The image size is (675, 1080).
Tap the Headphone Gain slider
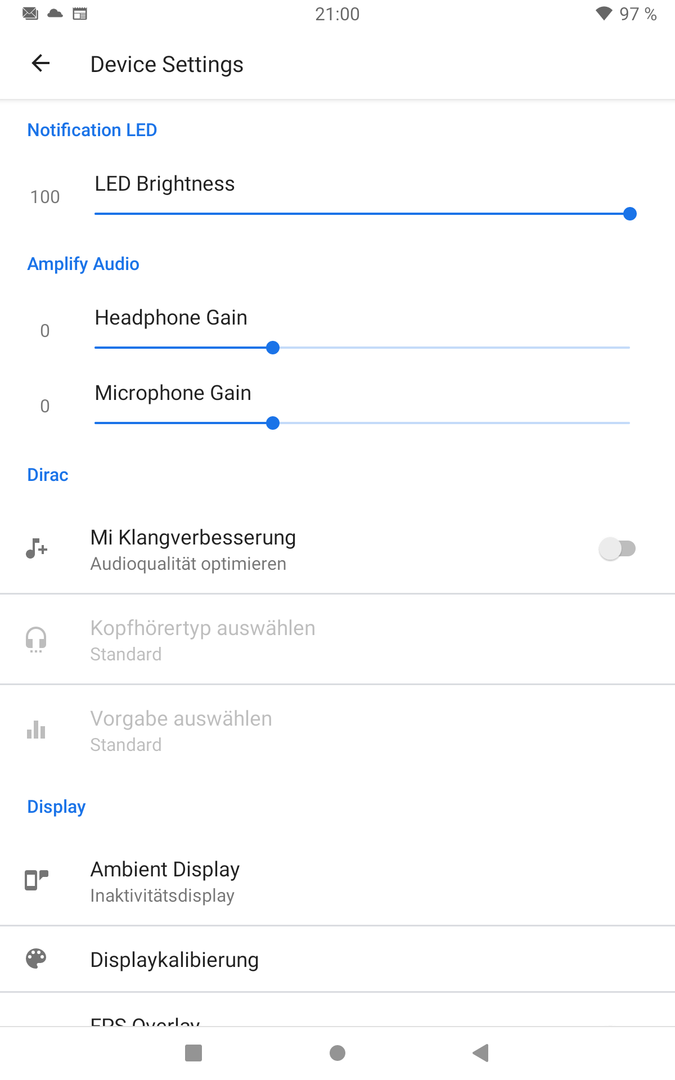point(362,348)
